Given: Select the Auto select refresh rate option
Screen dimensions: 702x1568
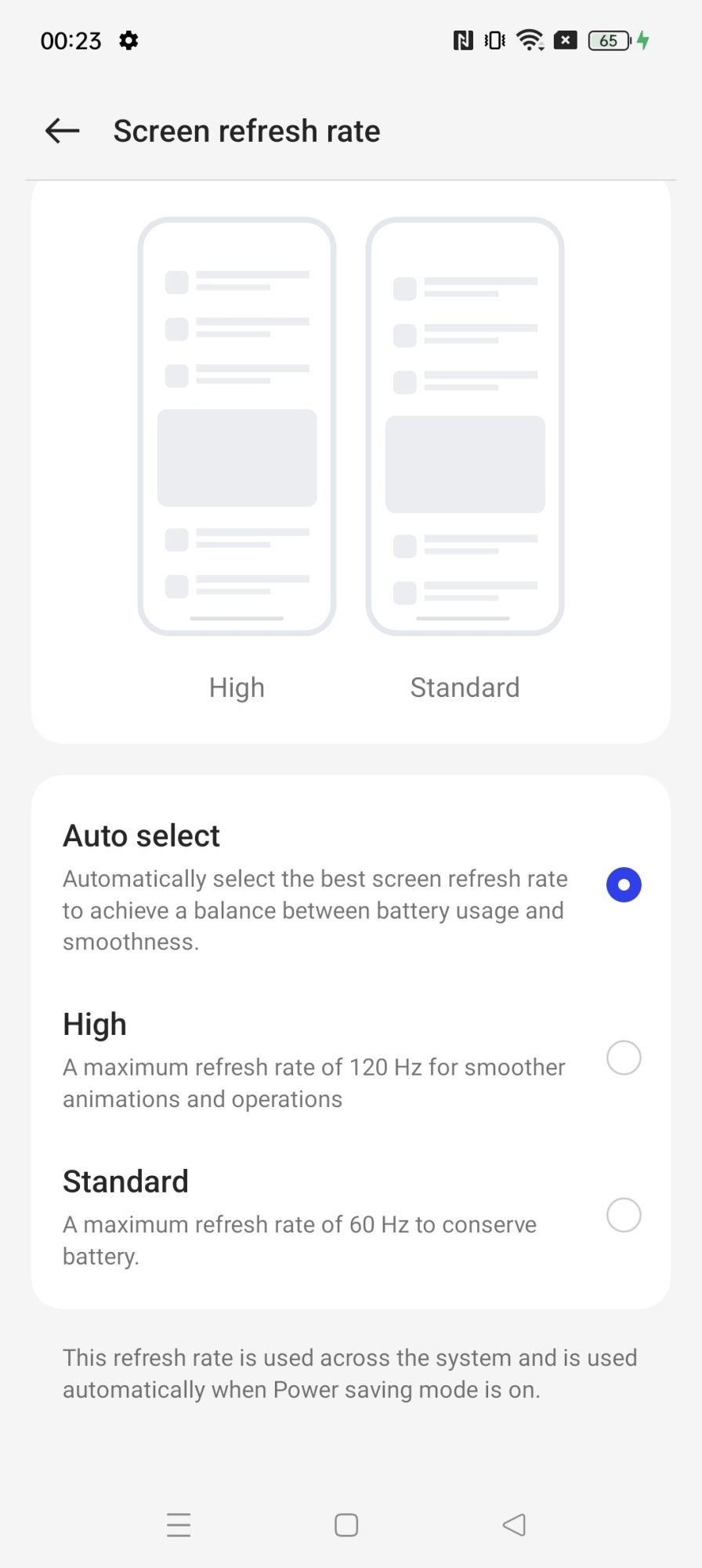Looking at the screenshot, I should [351, 885].
